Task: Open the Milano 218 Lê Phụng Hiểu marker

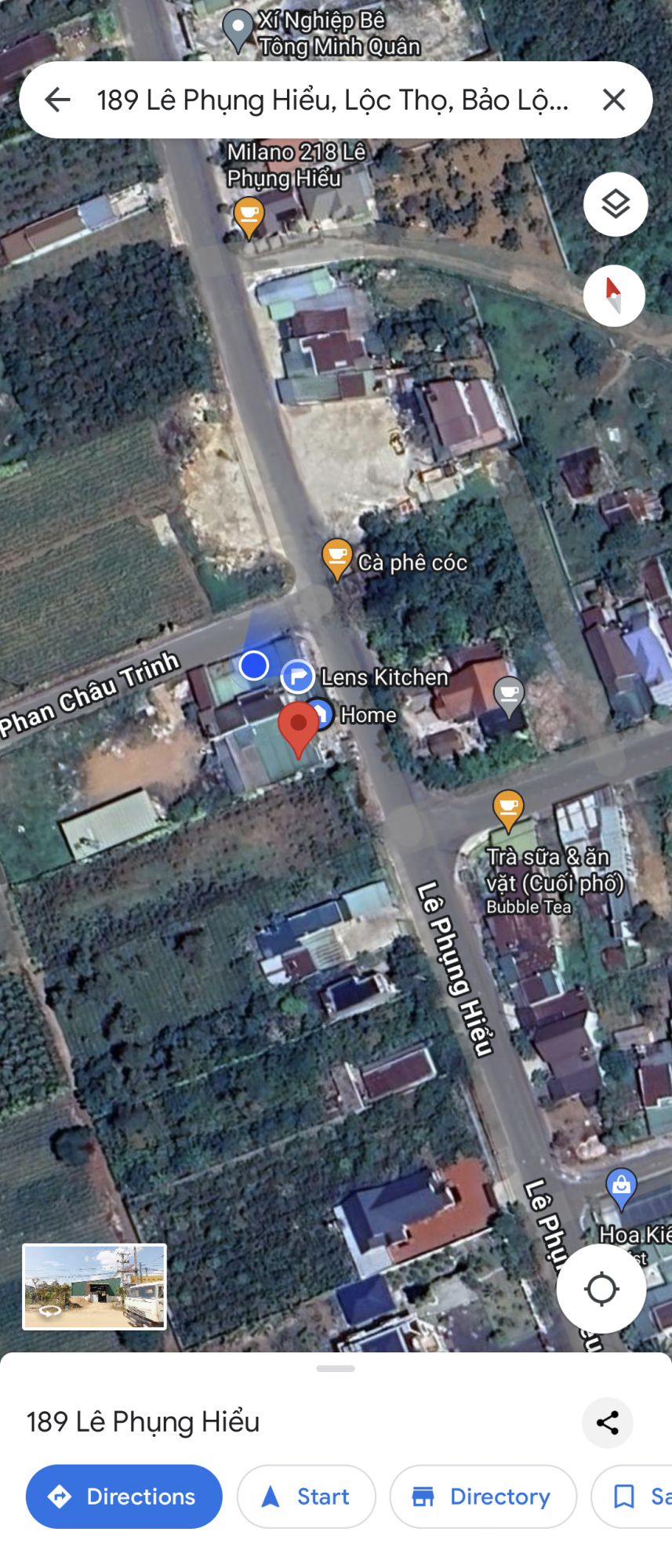Action: [249, 216]
